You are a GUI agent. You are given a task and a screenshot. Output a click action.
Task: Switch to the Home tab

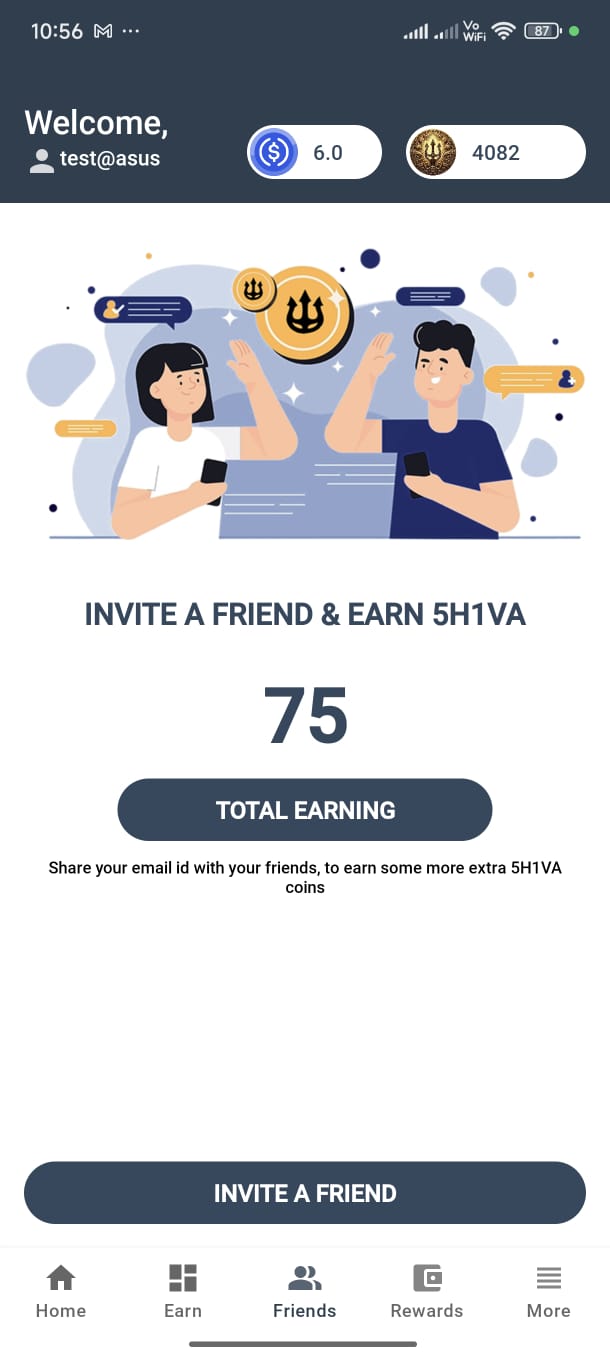pyautogui.click(x=61, y=1291)
